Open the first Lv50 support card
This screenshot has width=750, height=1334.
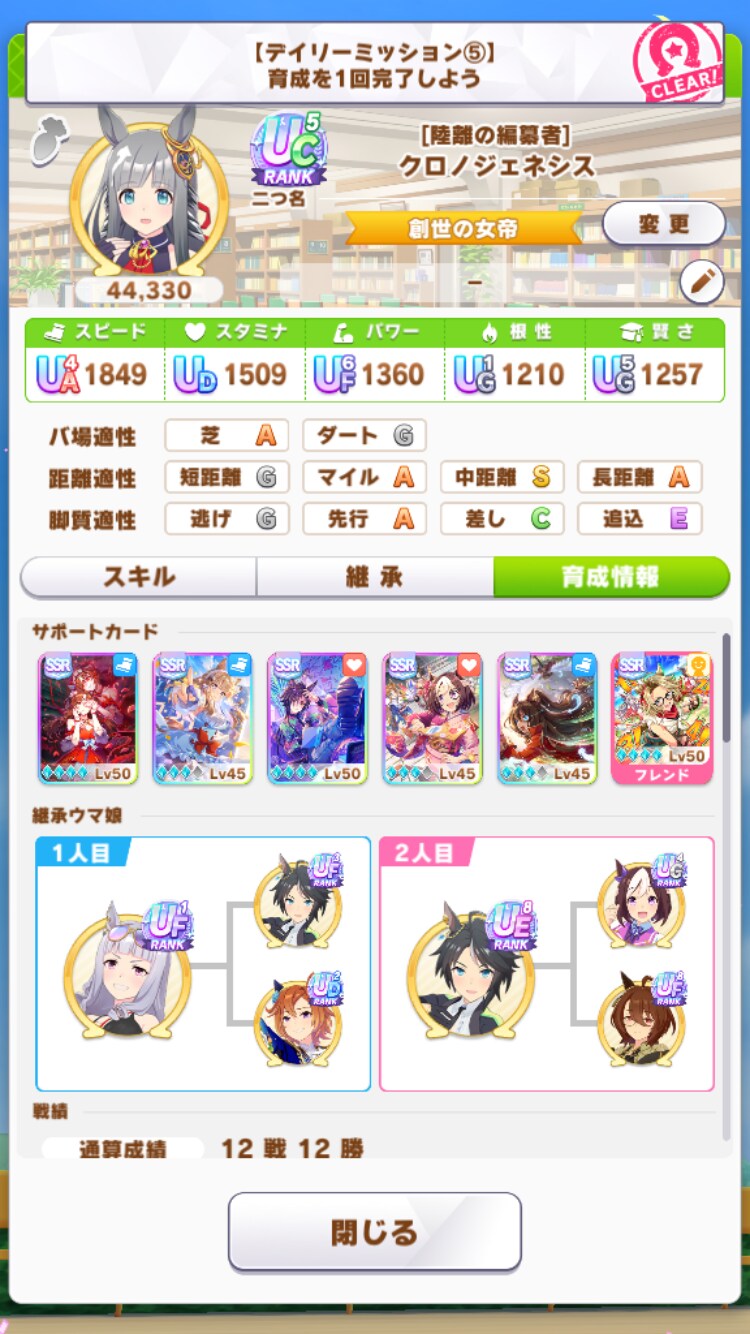[88, 717]
